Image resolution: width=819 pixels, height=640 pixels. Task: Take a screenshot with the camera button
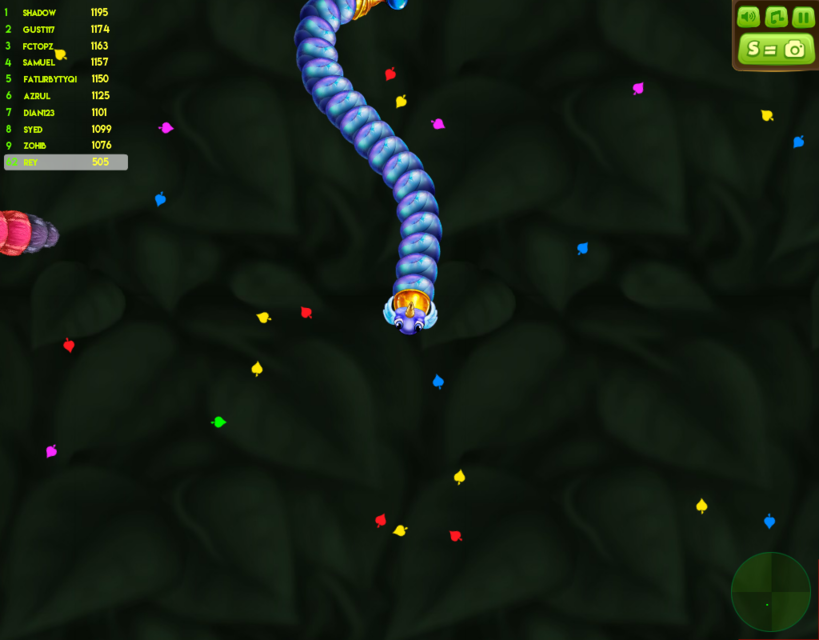776,48
